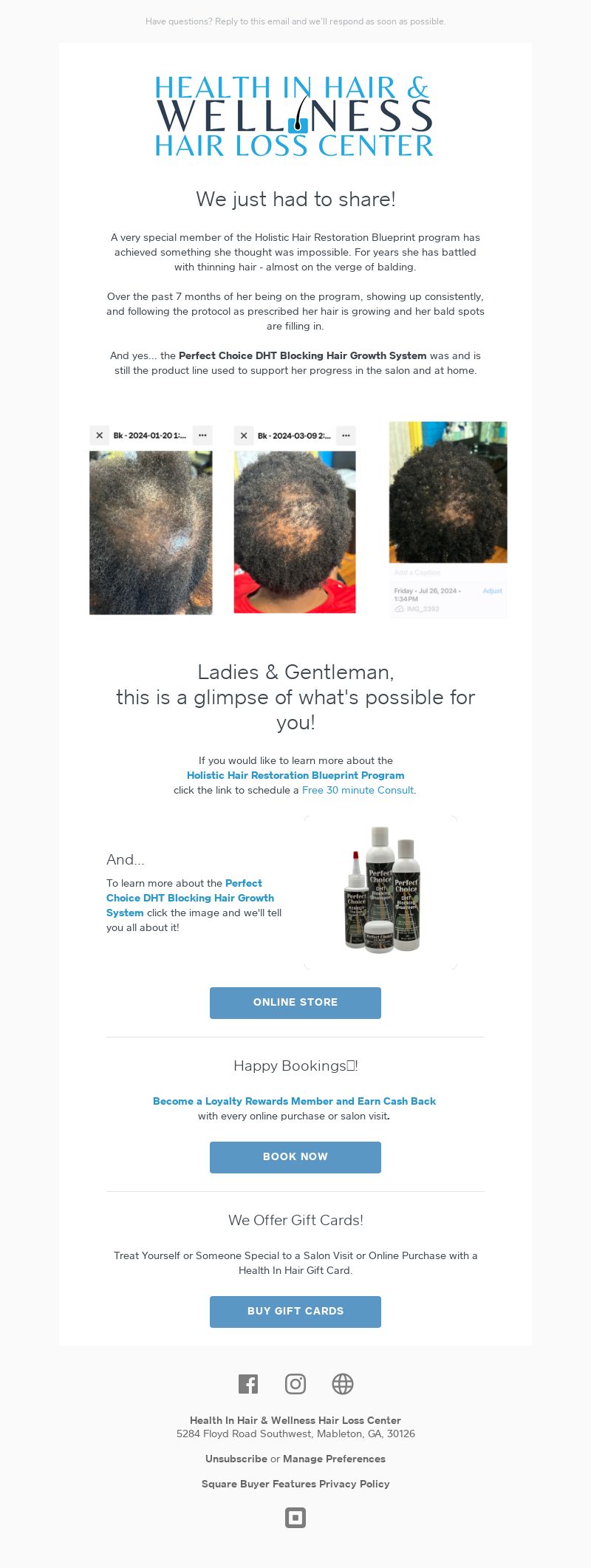Open Perfect Choice DHT Blocking Hair Growth System link
This screenshot has width=591, height=1568.
pyautogui.click(x=190, y=898)
